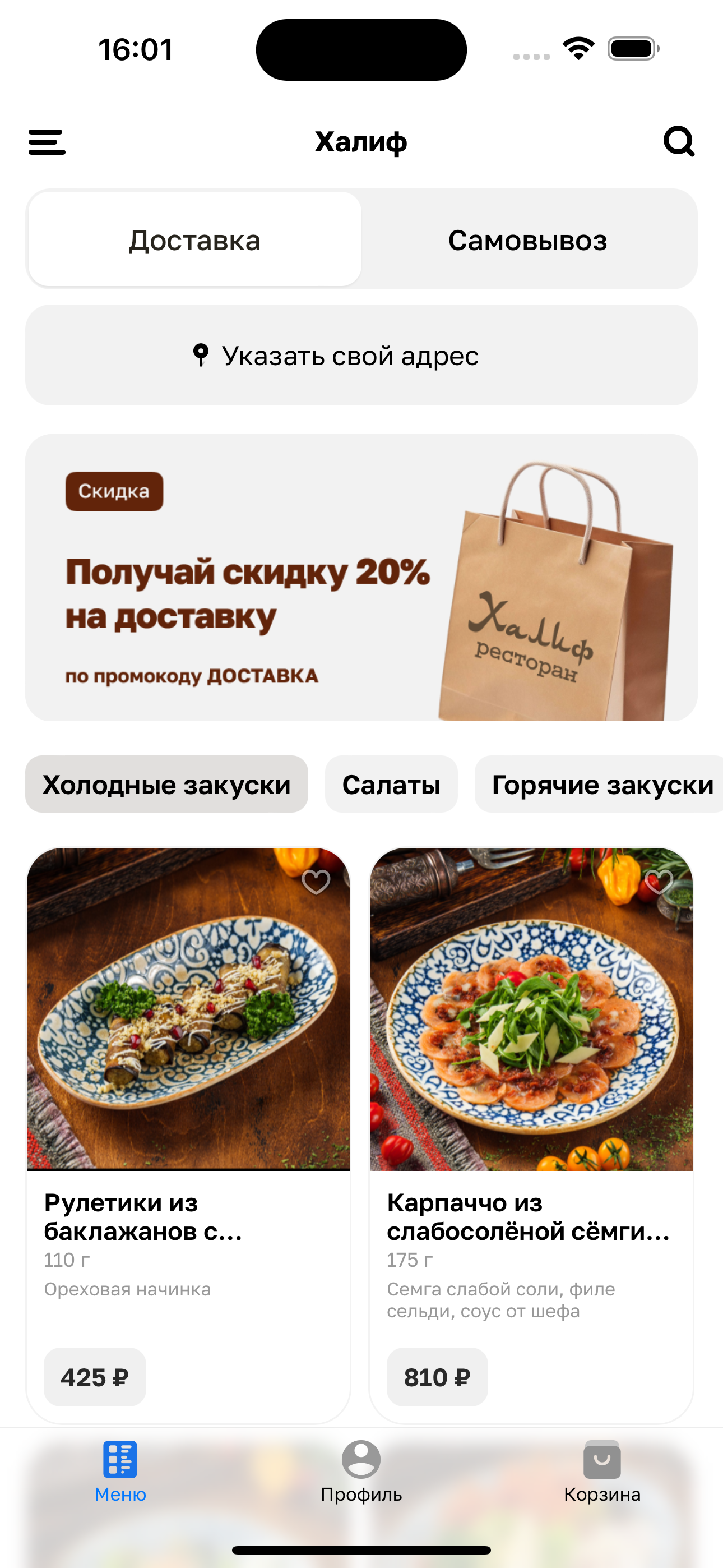
Task: Add the 425 ₽ dish to cart
Action: point(95,1377)
